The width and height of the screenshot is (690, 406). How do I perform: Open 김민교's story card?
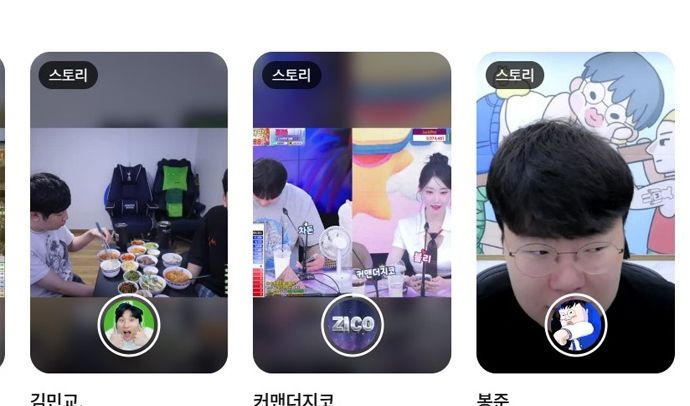[129, 212]
